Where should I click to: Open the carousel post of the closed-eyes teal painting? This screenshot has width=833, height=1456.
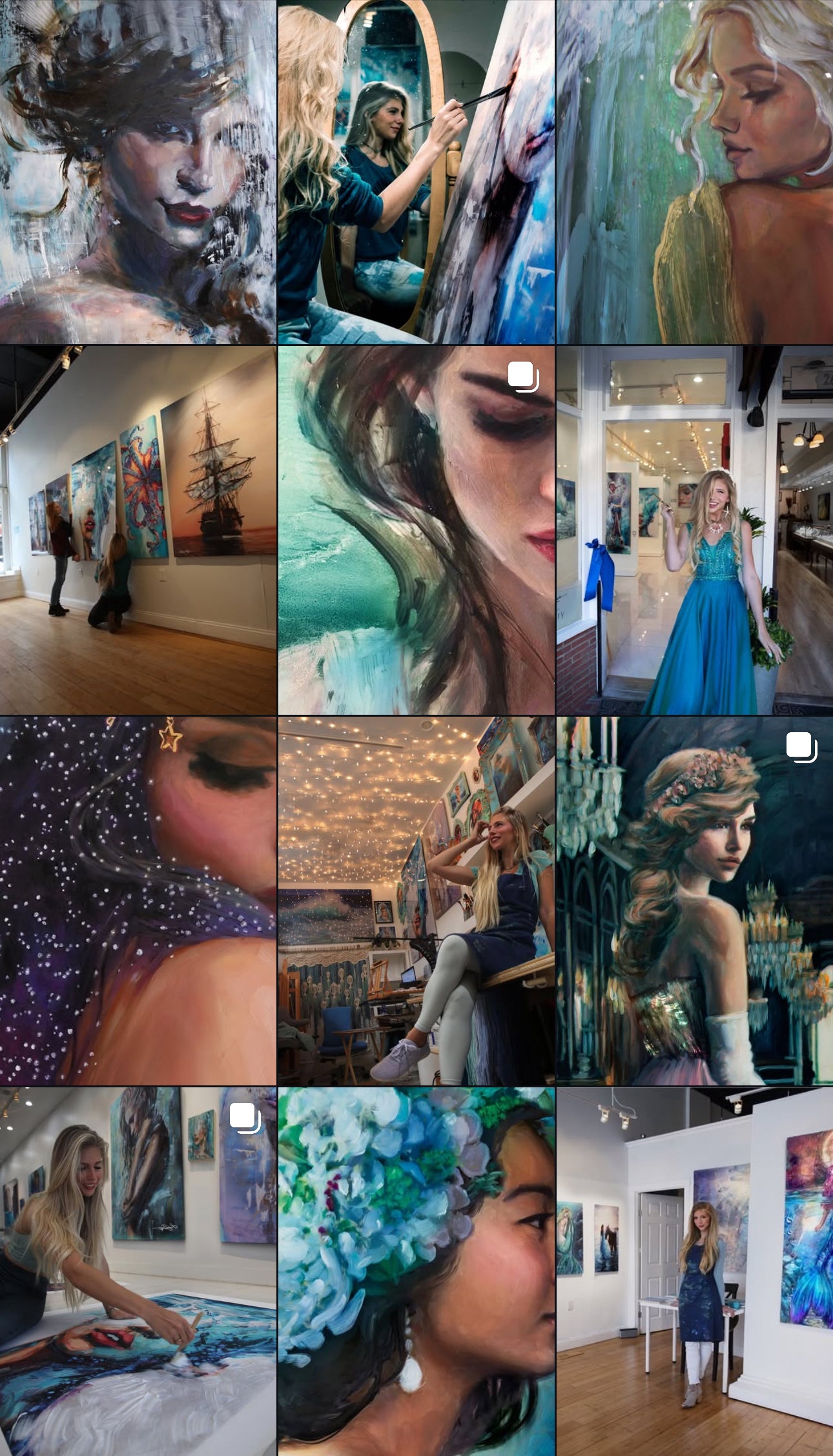pos(416,530)
